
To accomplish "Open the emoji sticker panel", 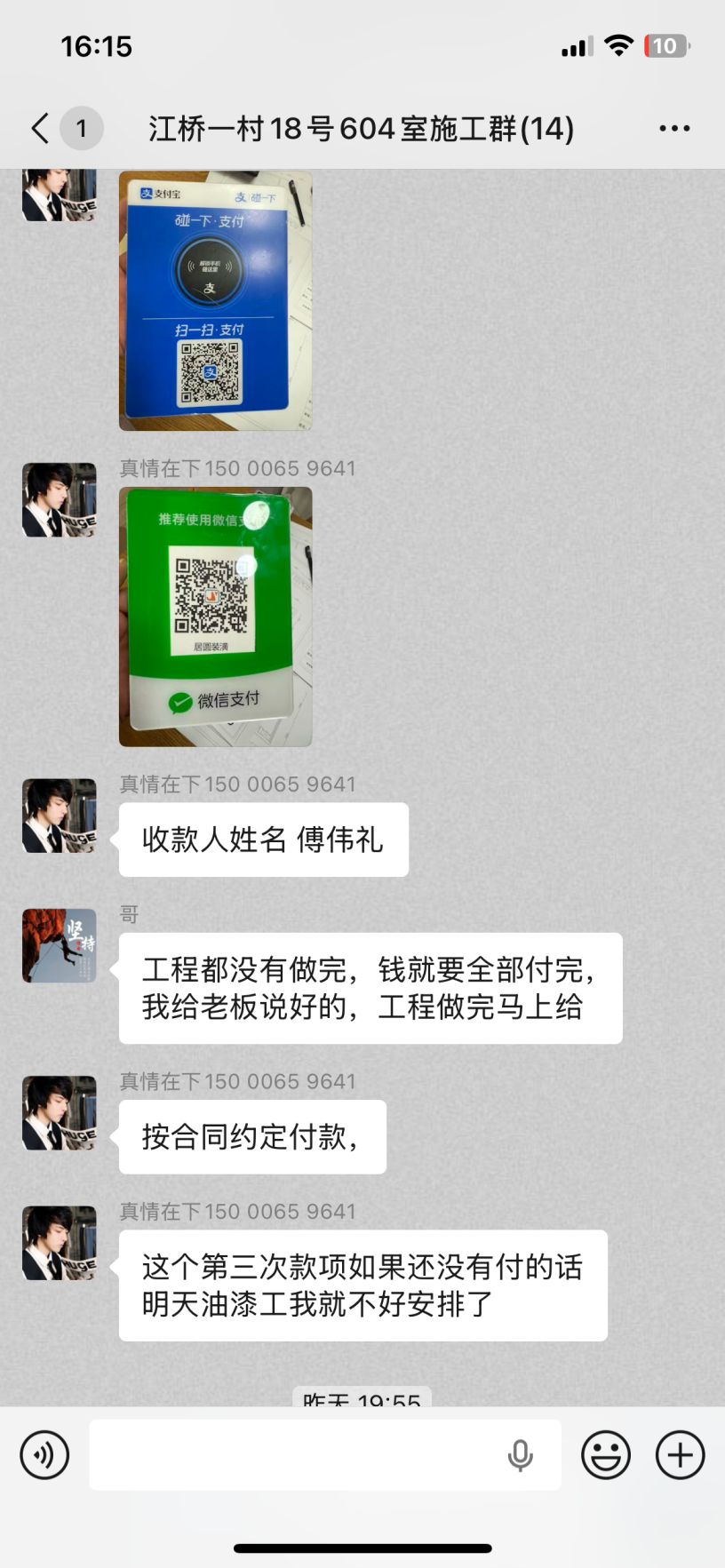I will point(606,1455).
